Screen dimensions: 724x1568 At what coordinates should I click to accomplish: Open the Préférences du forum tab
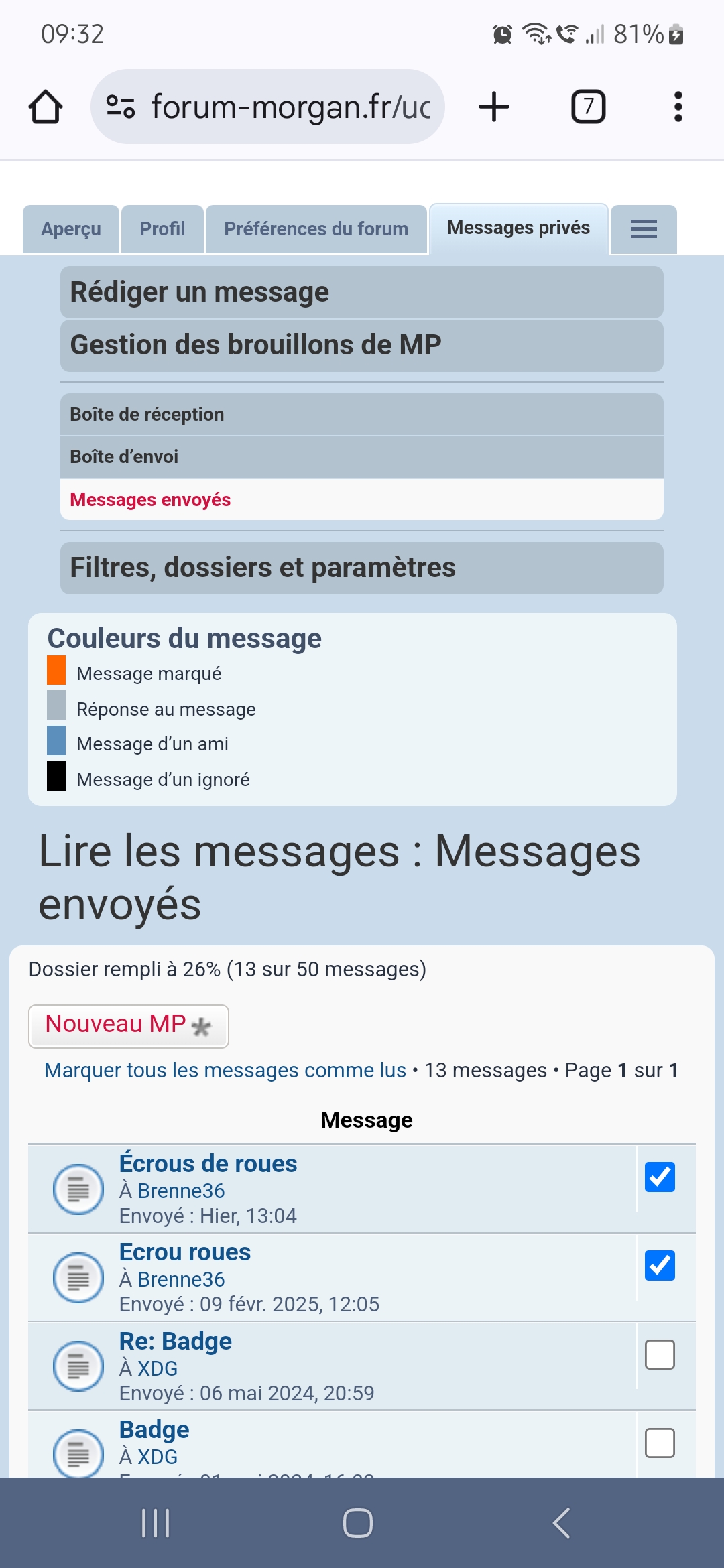pyautogui.click(x=316, y=229)
